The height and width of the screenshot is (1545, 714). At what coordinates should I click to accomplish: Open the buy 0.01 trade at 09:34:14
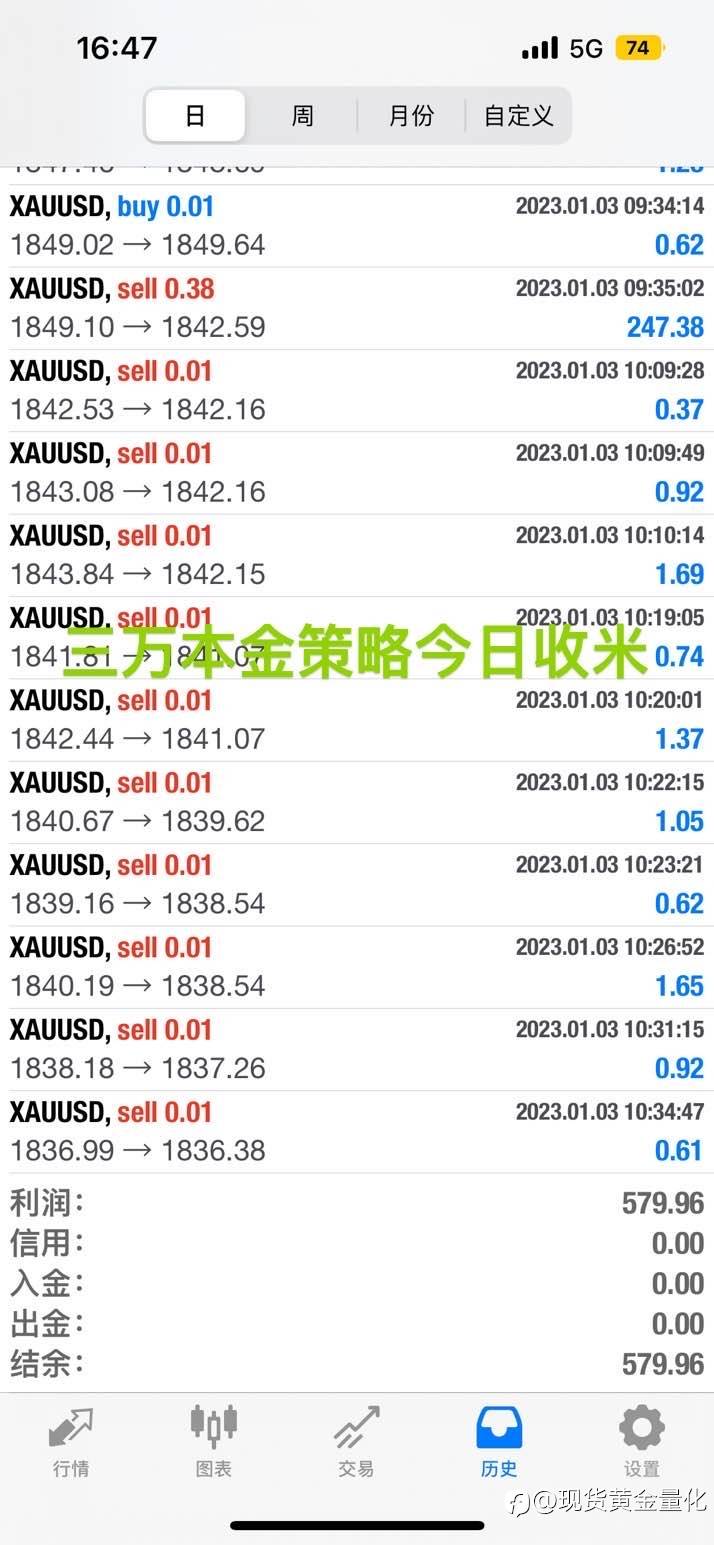tap(357, 226)
